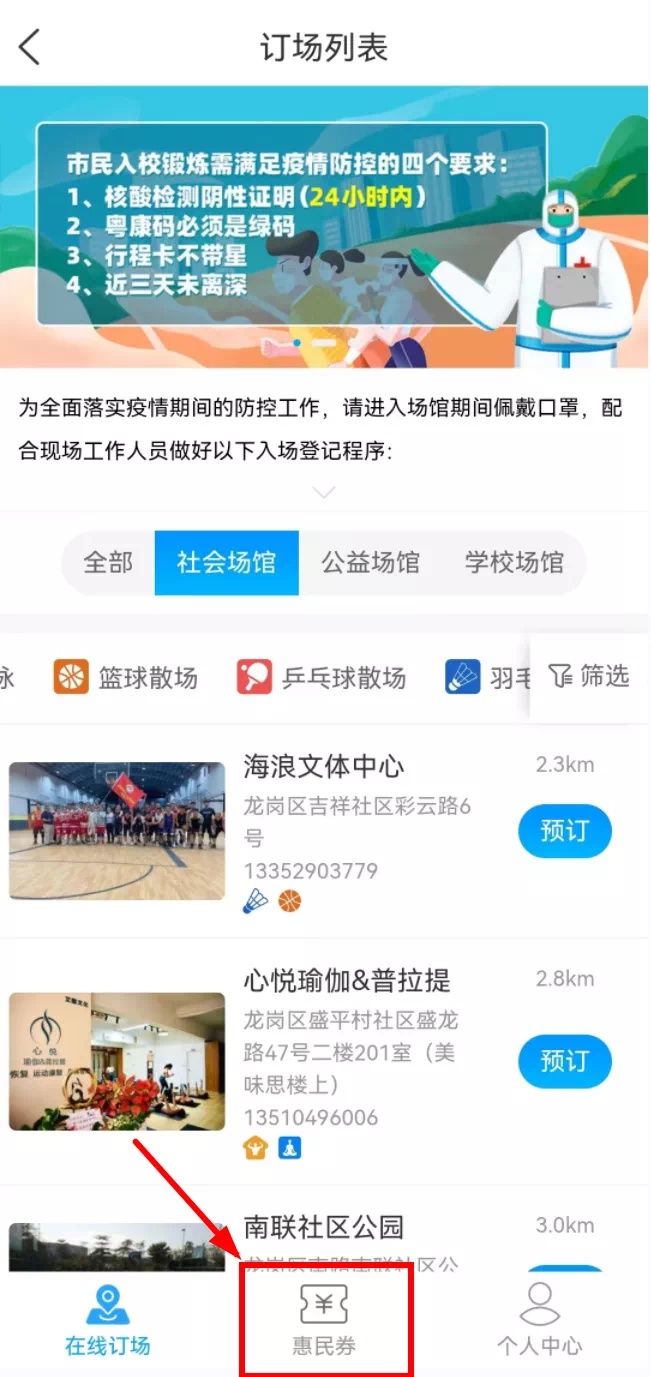Filter venues by 乒乓球散场
This screenshot has width=651, height=1377.
click(x=322, y=677)
